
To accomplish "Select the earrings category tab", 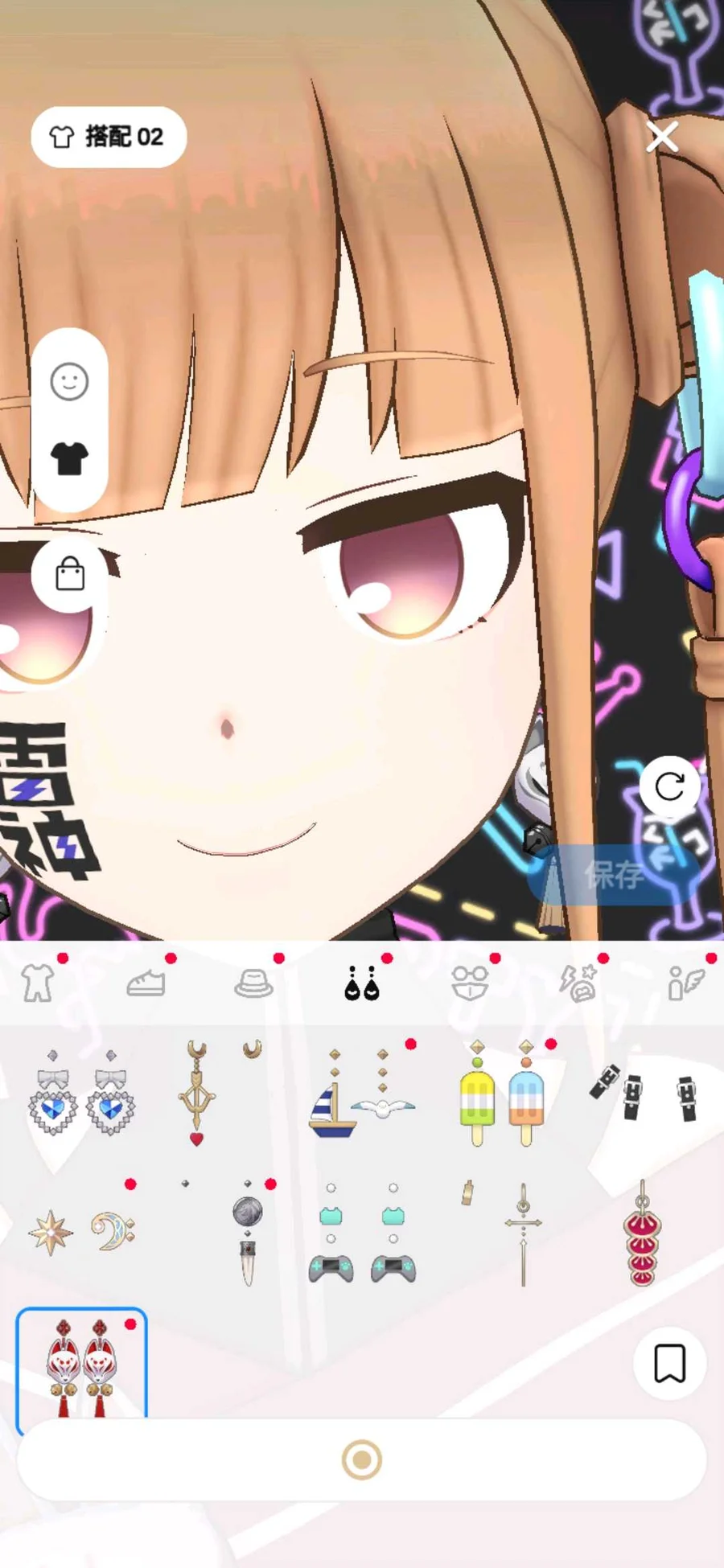I will (x=362, y=983).
